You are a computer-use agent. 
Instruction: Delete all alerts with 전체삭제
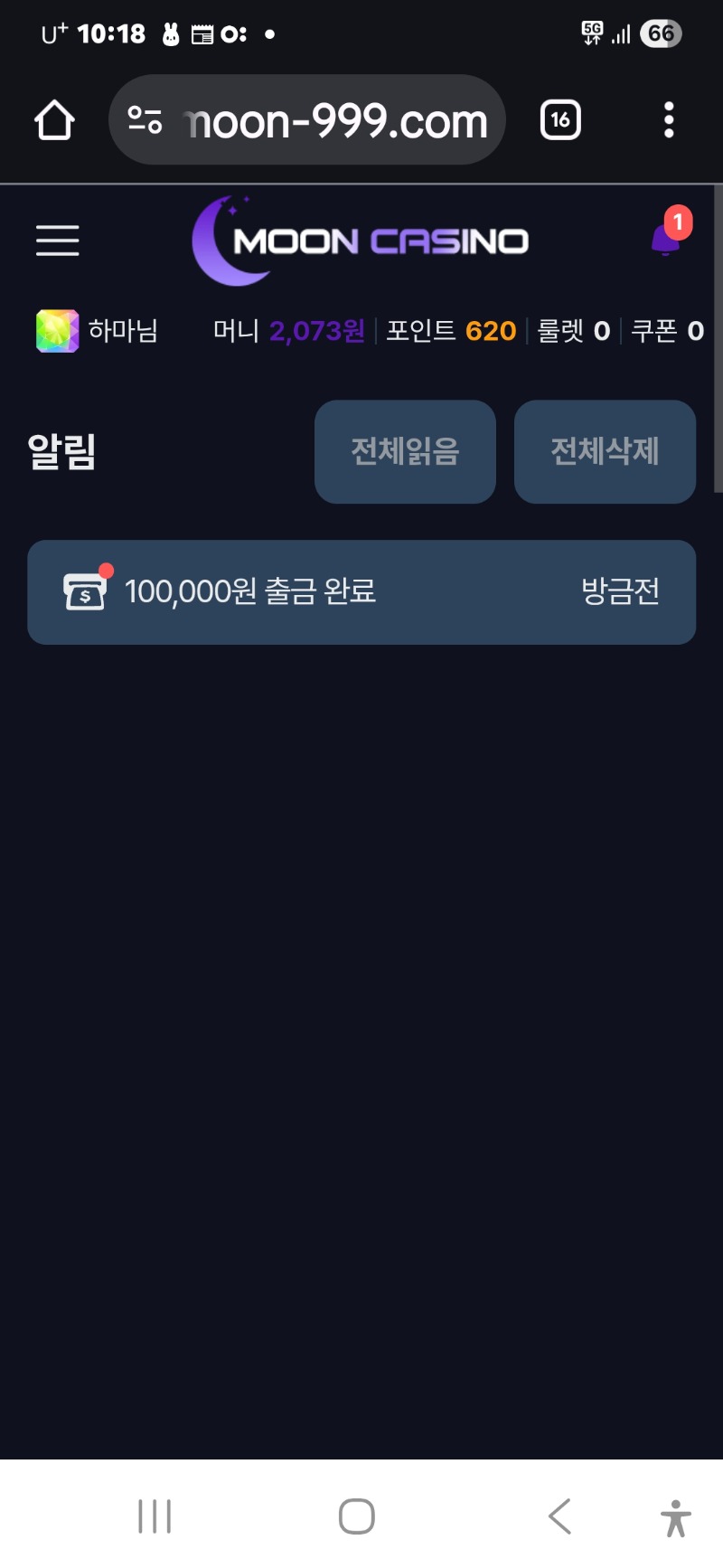605,451
